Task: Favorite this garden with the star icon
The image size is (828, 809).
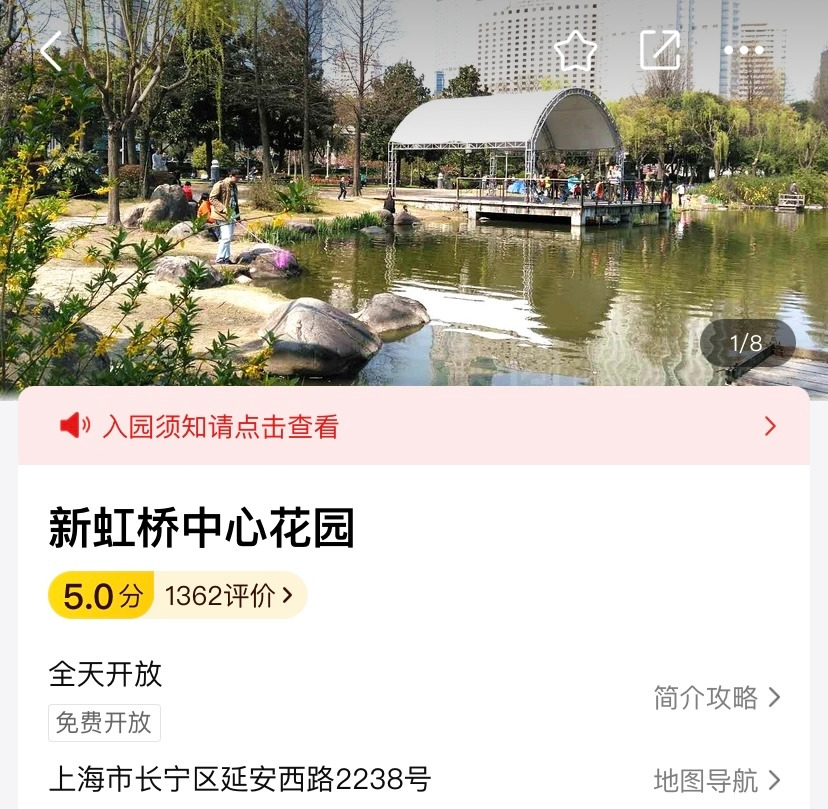Action: coord(576,51)
